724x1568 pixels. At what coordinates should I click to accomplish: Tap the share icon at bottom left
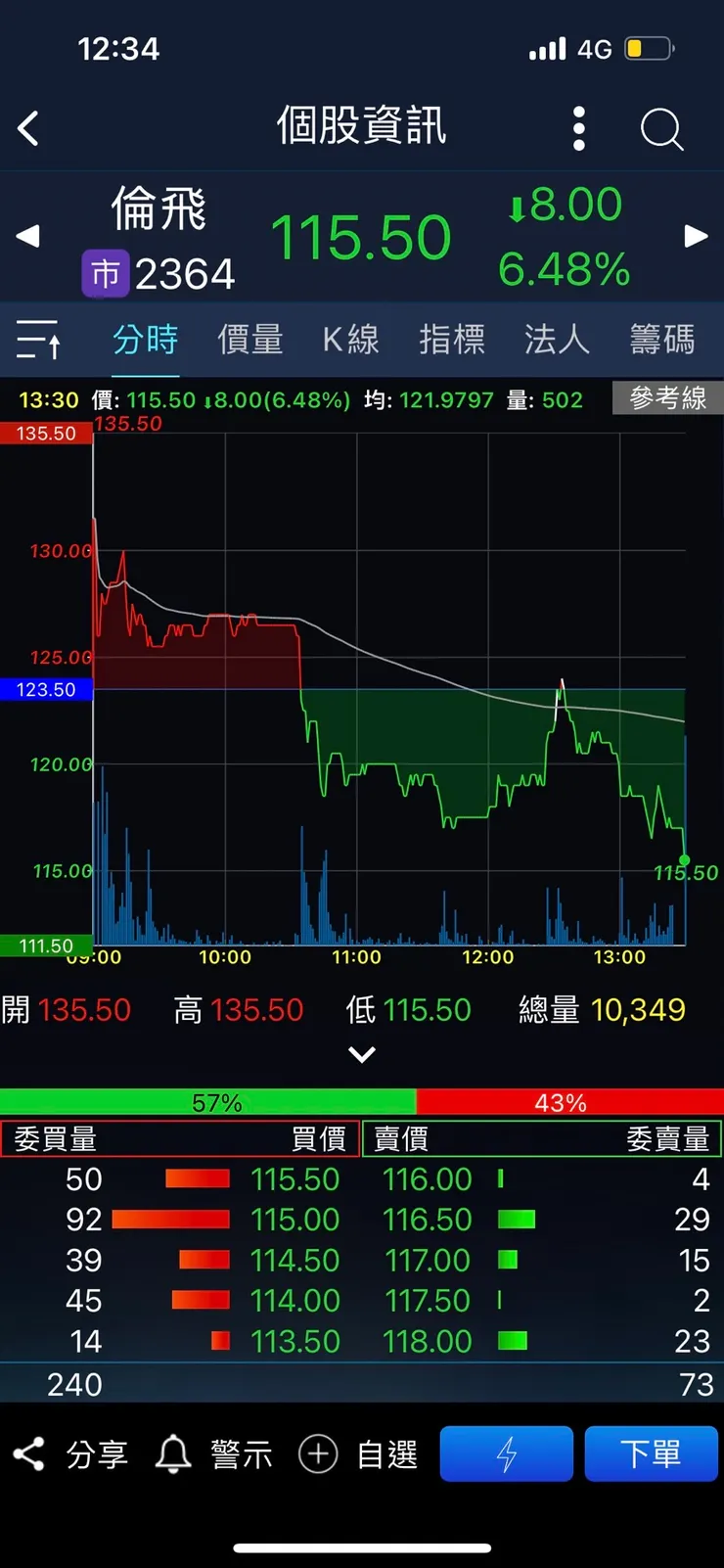tap(29, 1453)
